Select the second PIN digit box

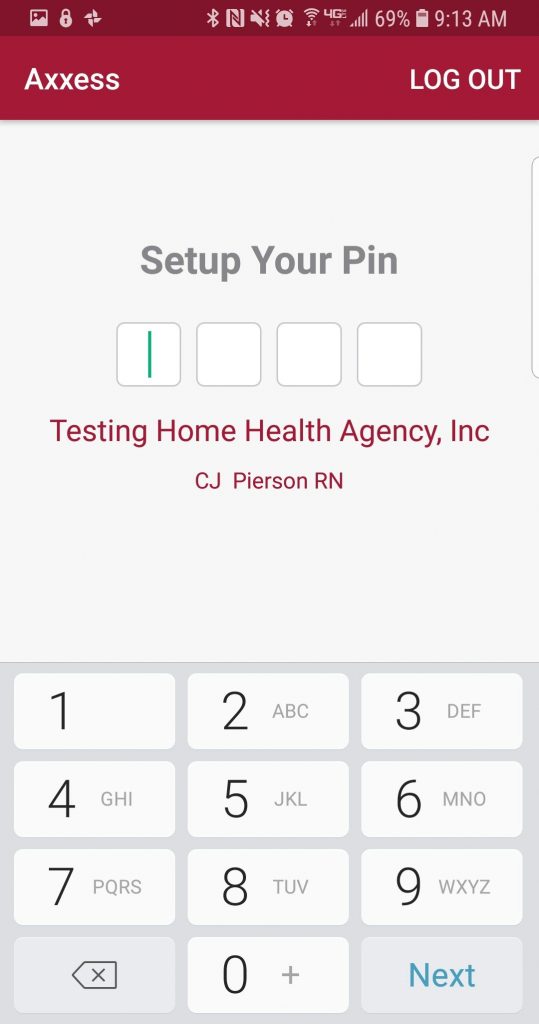point(229,354)
